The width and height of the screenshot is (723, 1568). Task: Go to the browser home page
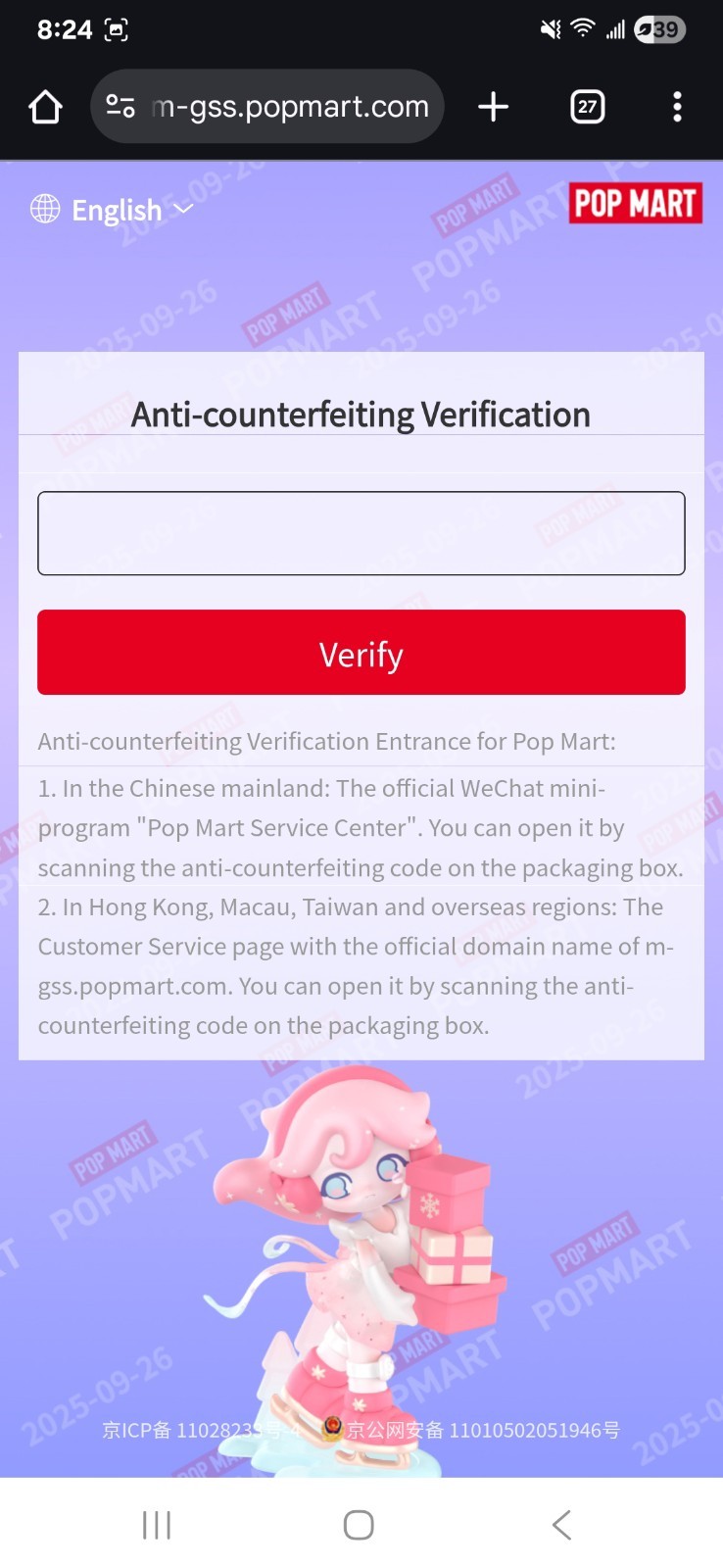pos(46,107)
